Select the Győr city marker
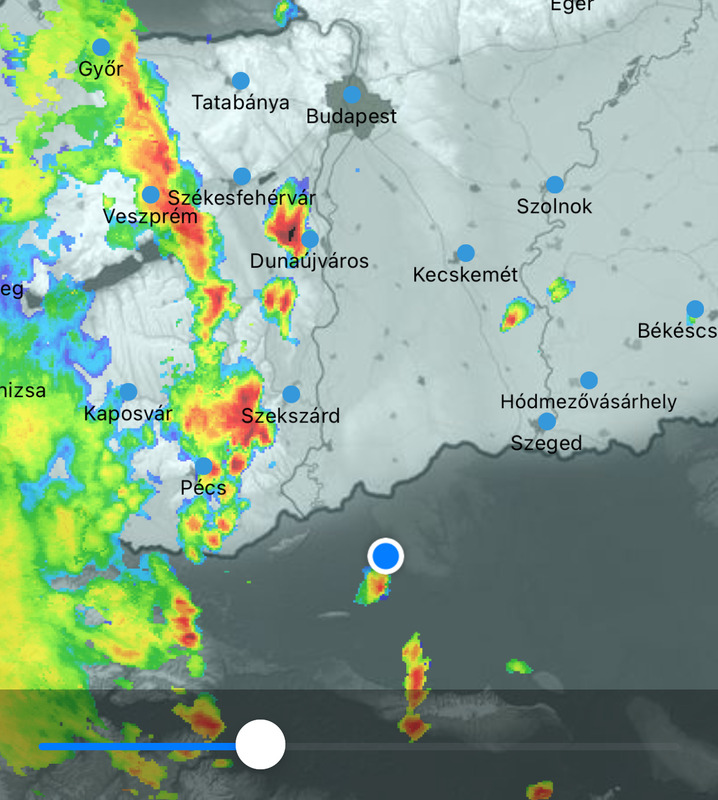The width and height of the screenshot is (718, 800). coord(101,47)
